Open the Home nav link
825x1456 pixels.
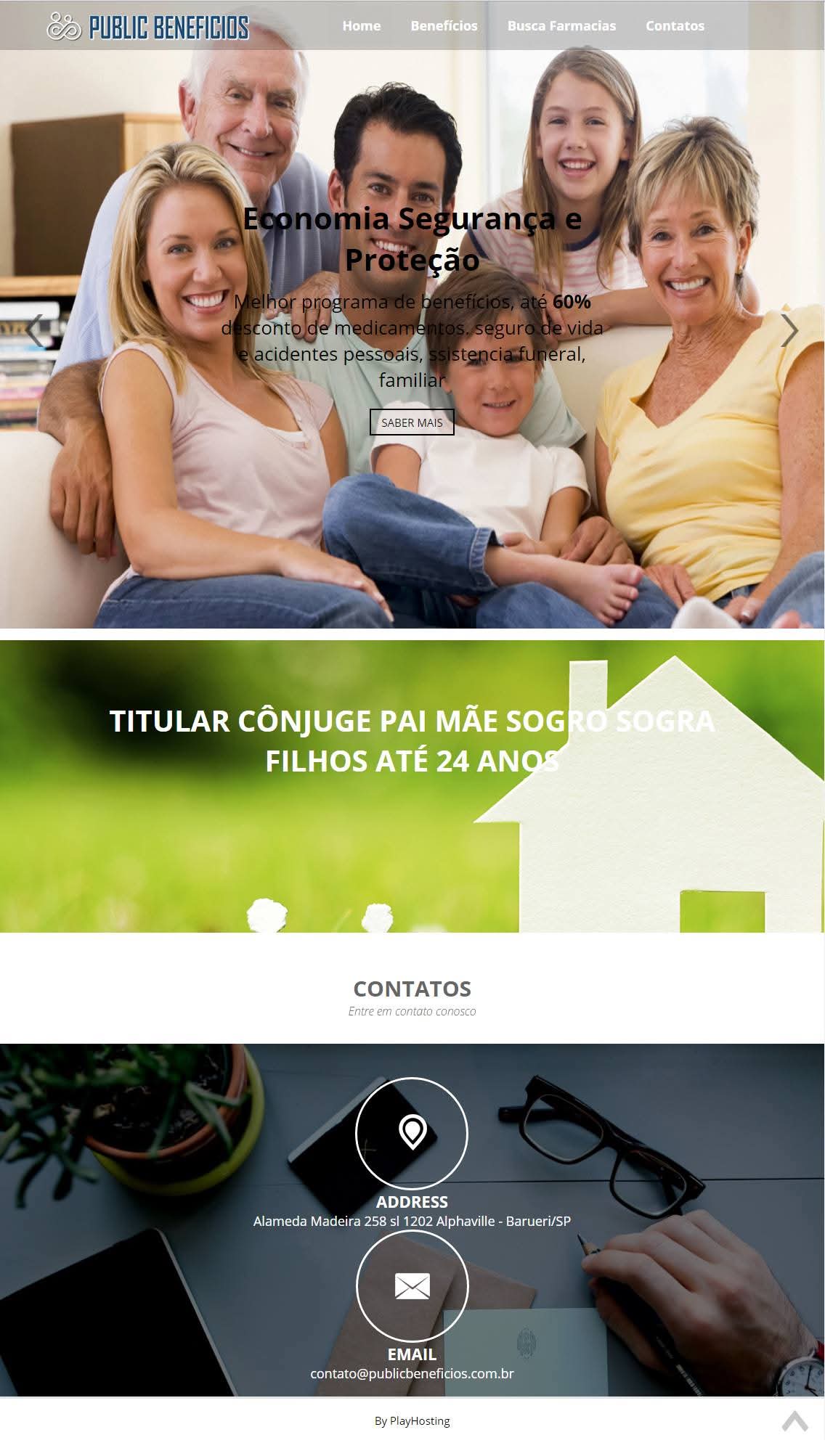(x=361, y=25)
